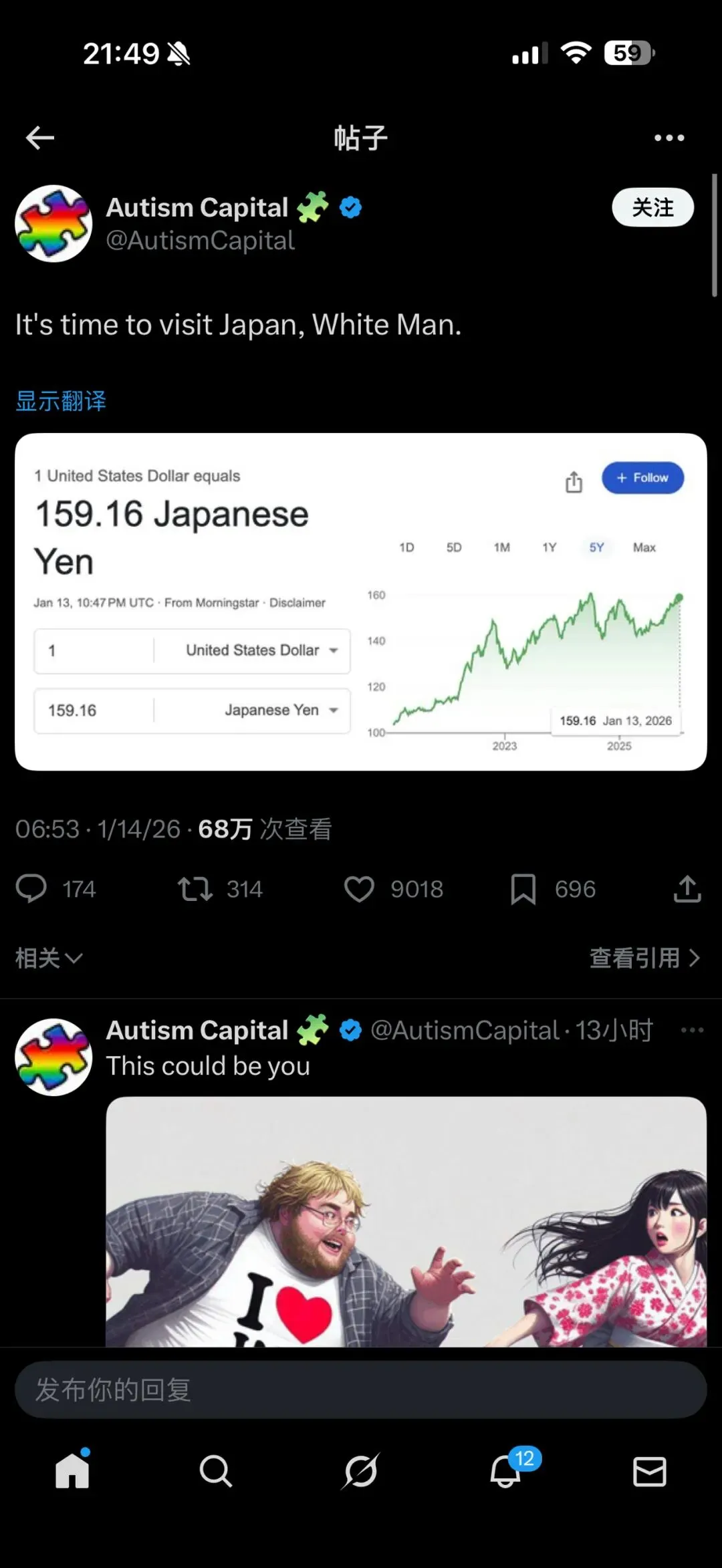The image size is (722, 1568).
Task: Share the post via the upload icon
Action: pyautogui.click(x=687, y=889)
